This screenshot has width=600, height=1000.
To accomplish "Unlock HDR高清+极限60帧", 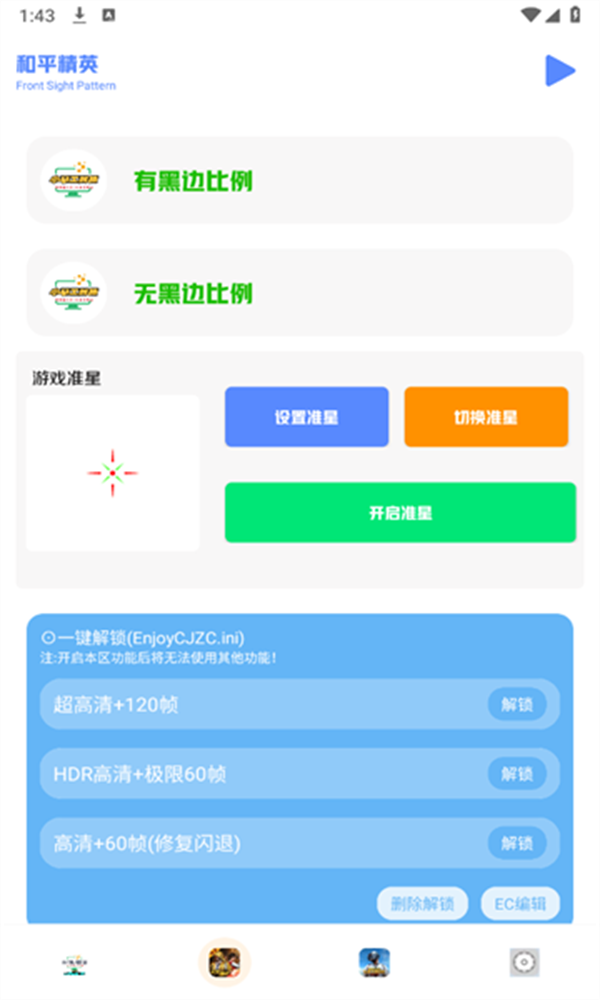I will tap(517, 774).
